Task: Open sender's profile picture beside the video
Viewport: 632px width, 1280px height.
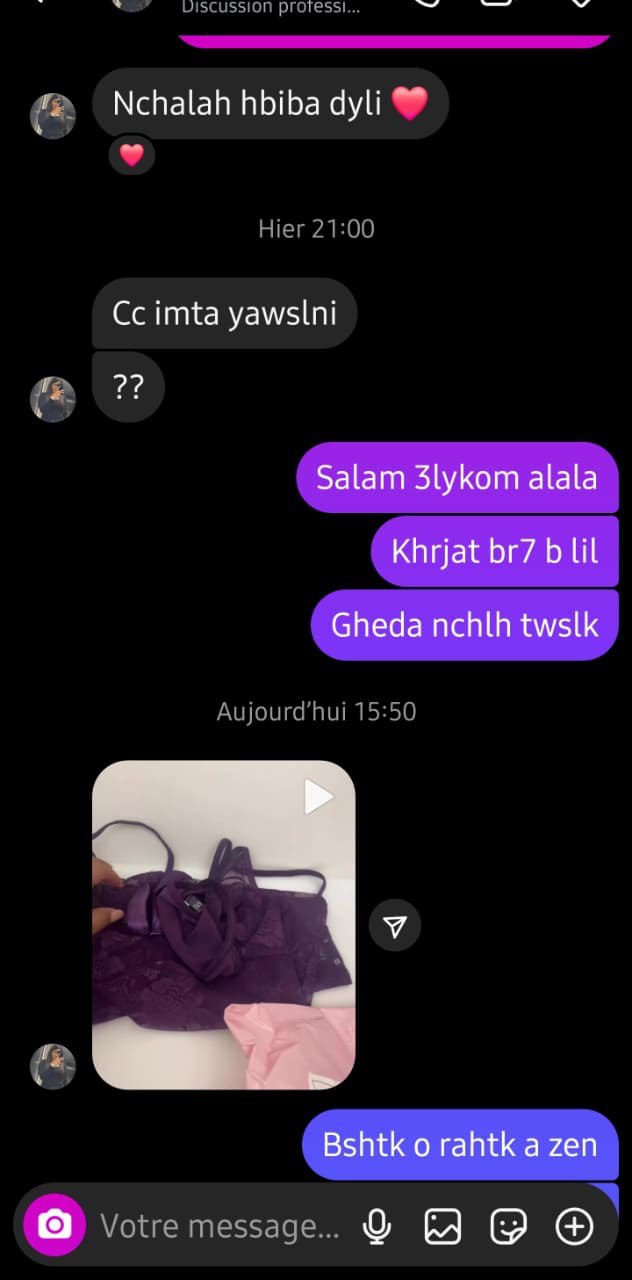Action: click(53, 1066)
